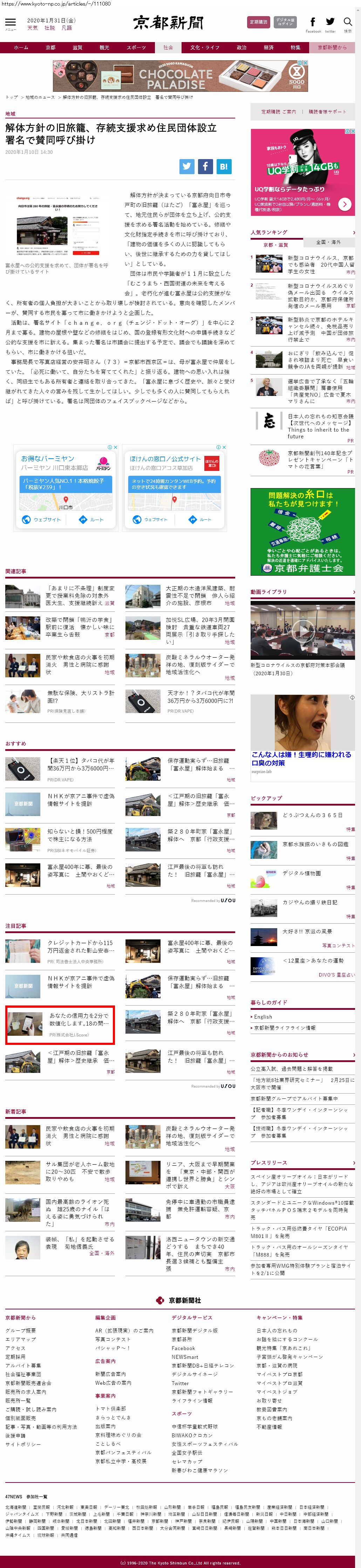
Task: Open the hamburger menu
Action: pyautogui.click(x=11, y=23)
